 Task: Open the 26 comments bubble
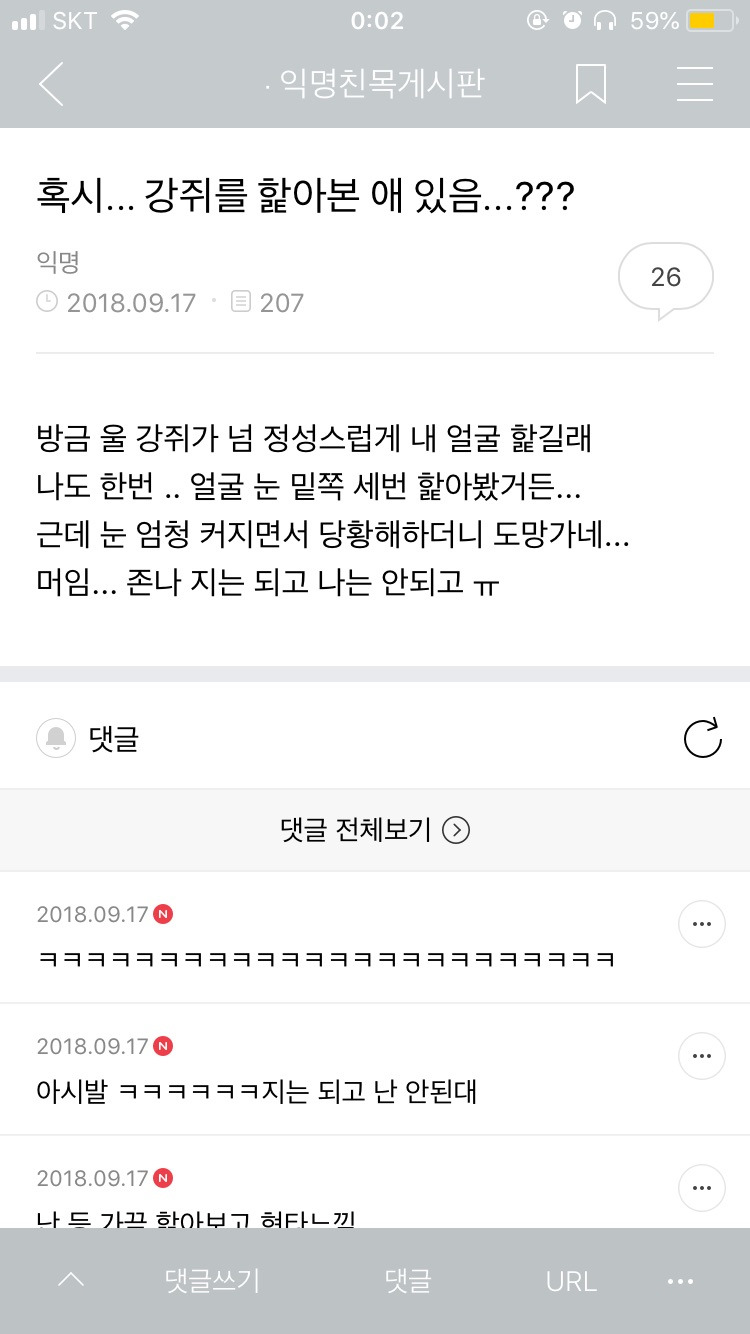(665, 278)
